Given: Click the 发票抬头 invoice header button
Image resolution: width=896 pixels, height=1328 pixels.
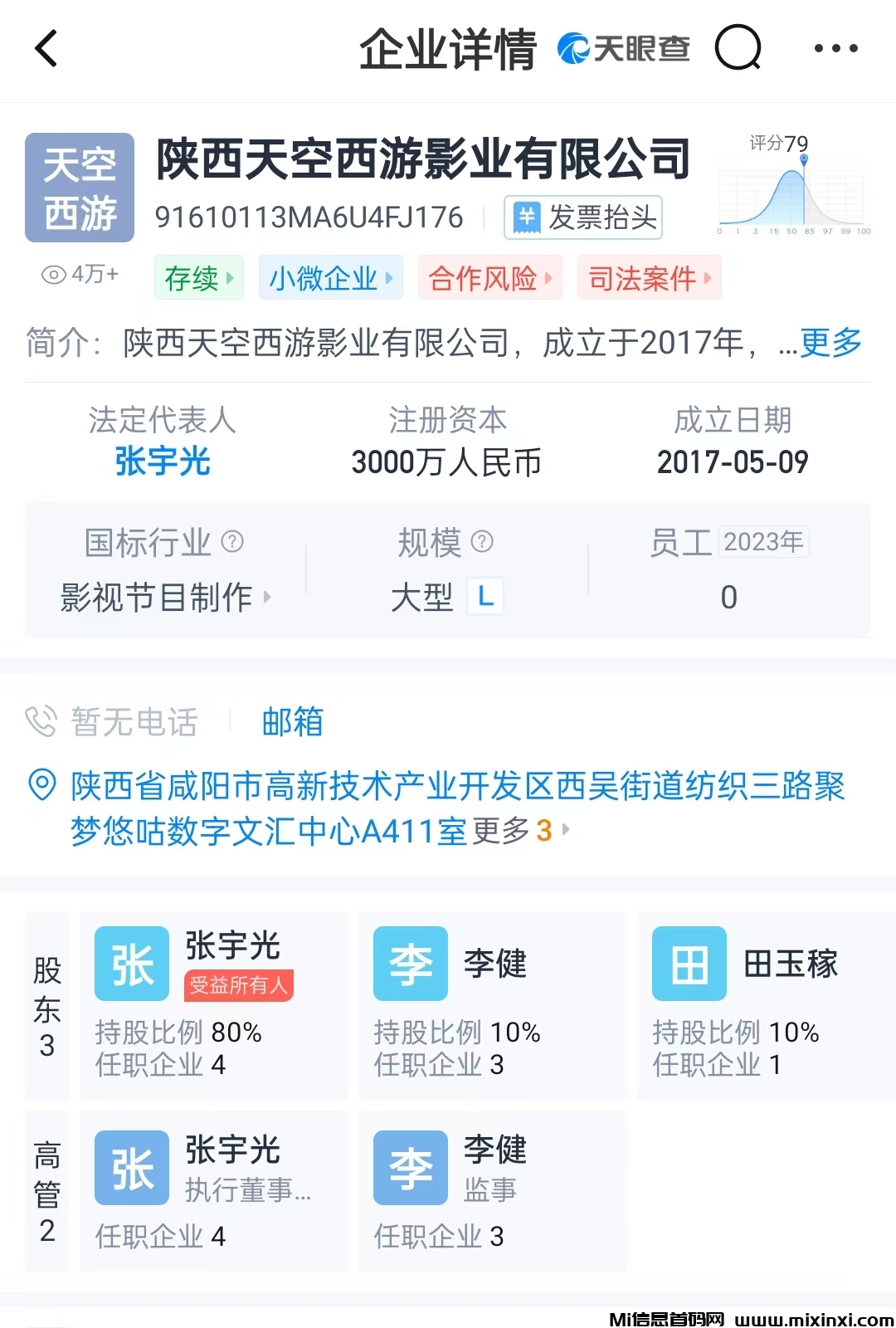Looking at the screenshot, I should coord(582,217).
